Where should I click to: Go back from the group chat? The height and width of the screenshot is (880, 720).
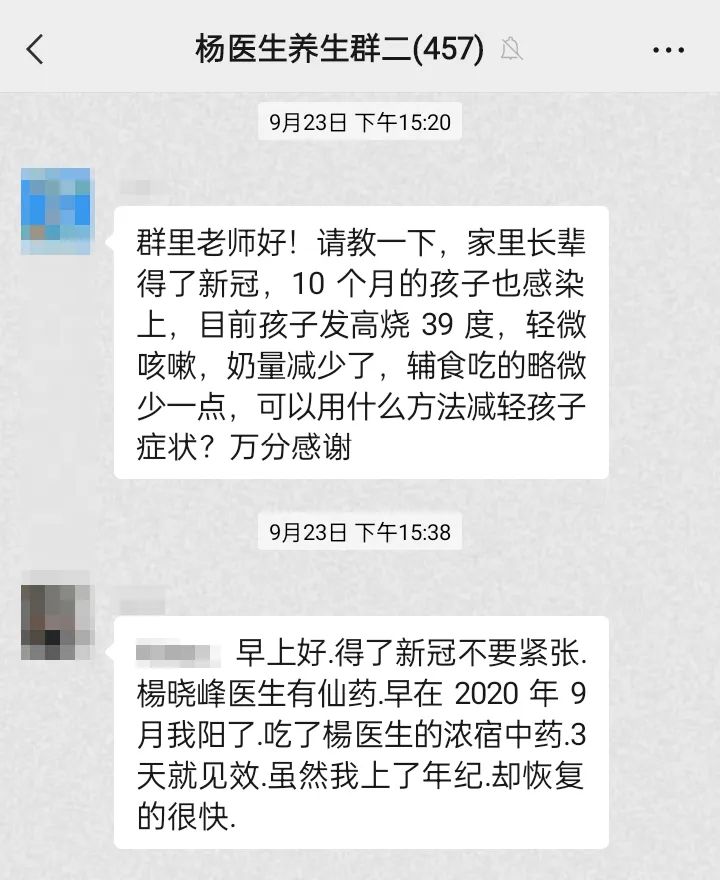click(x=36, y=48)
